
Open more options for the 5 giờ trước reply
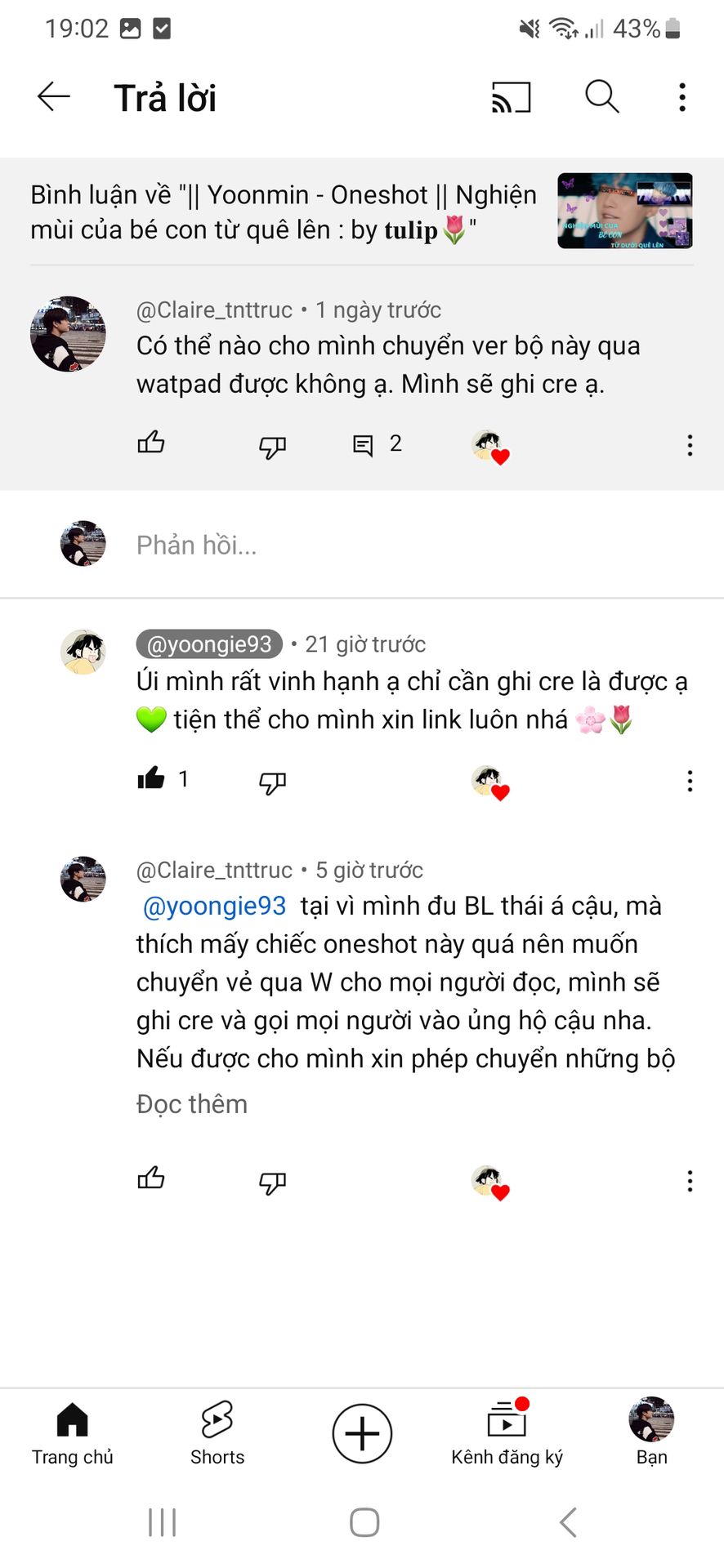pos(690,1181)
